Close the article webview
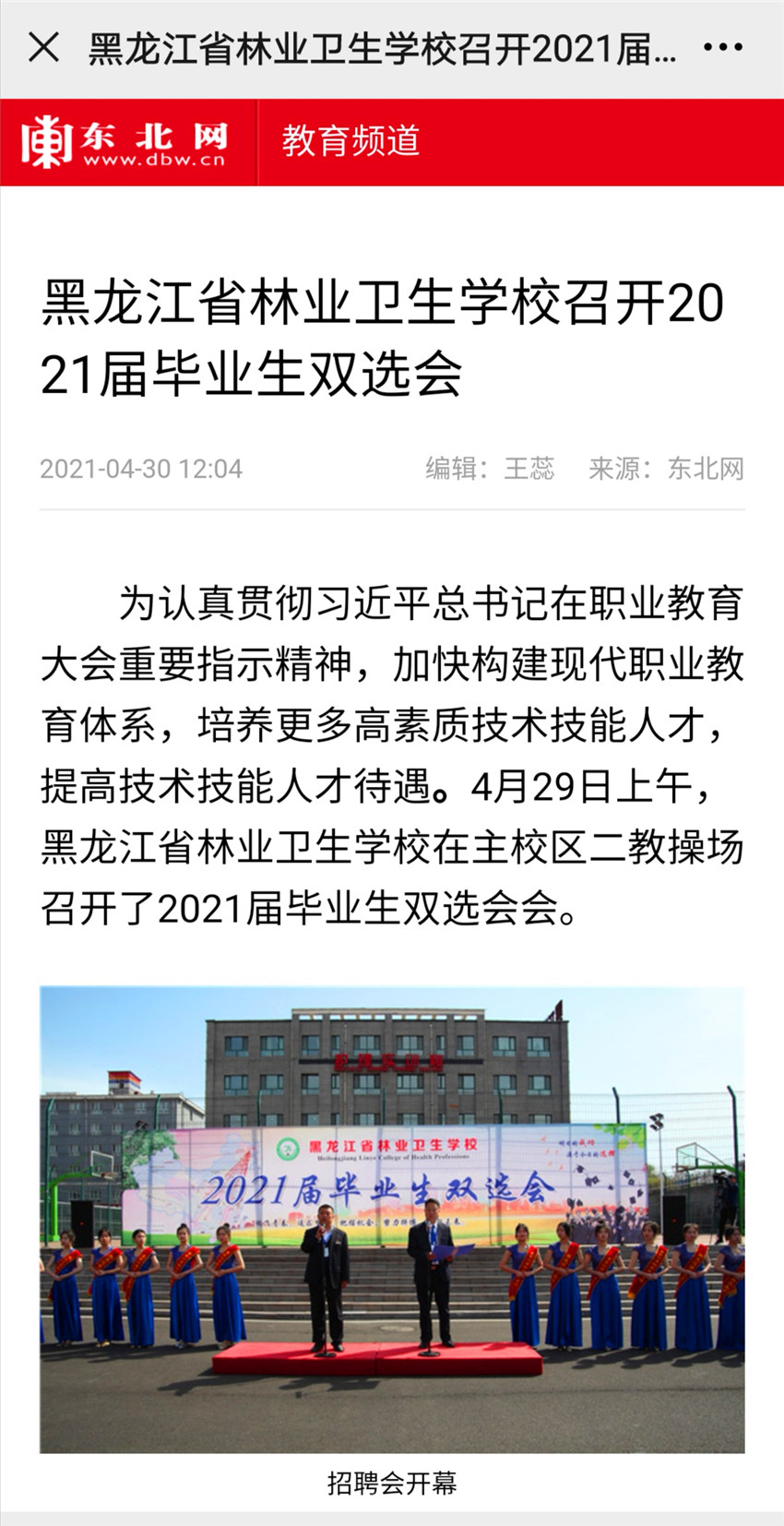784x1526 pixels. tap(43, 47)
